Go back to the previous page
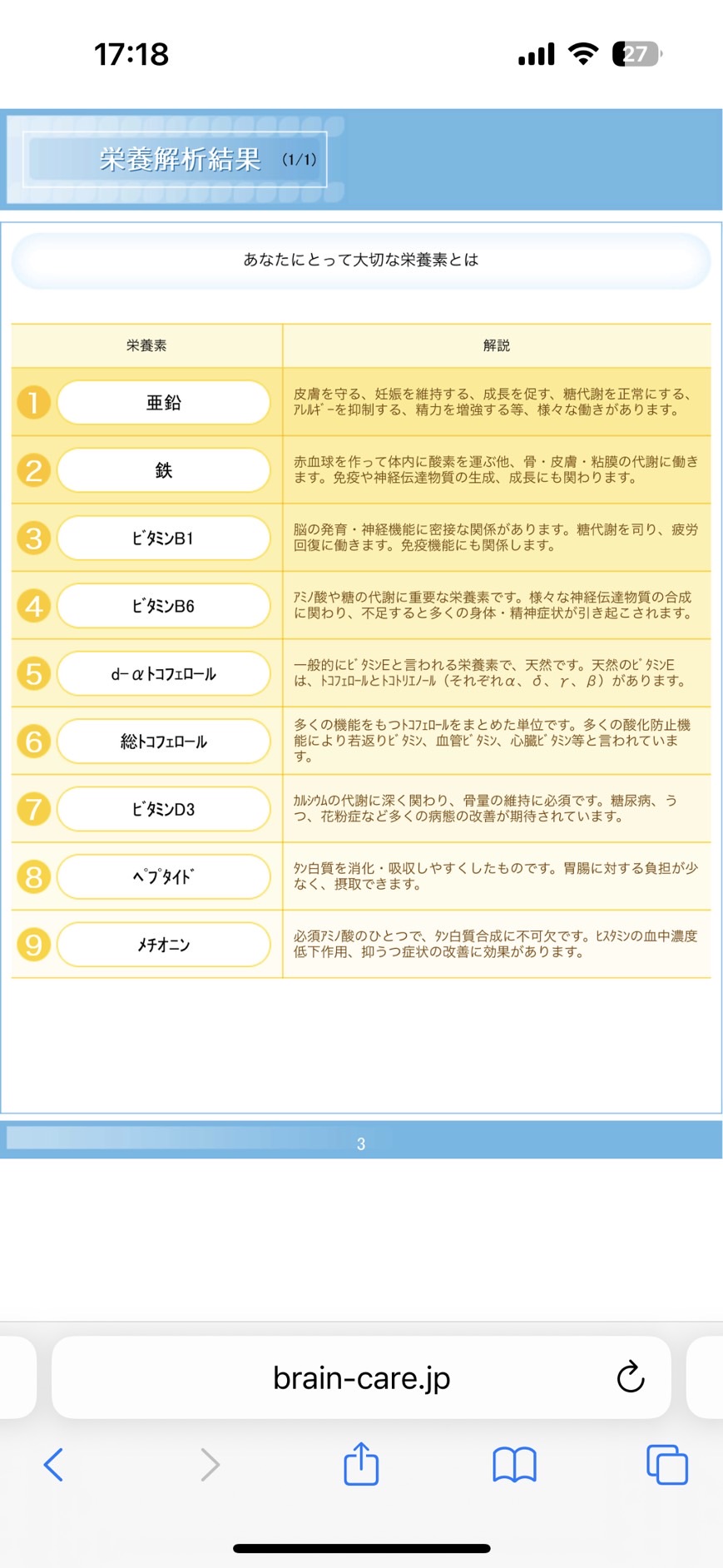 click(53, 1465)
